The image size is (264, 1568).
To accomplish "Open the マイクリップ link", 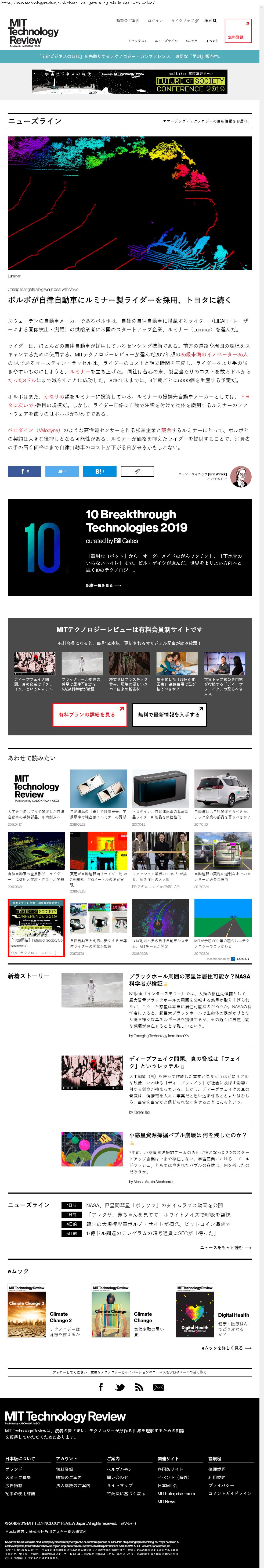I will point(184,21).
